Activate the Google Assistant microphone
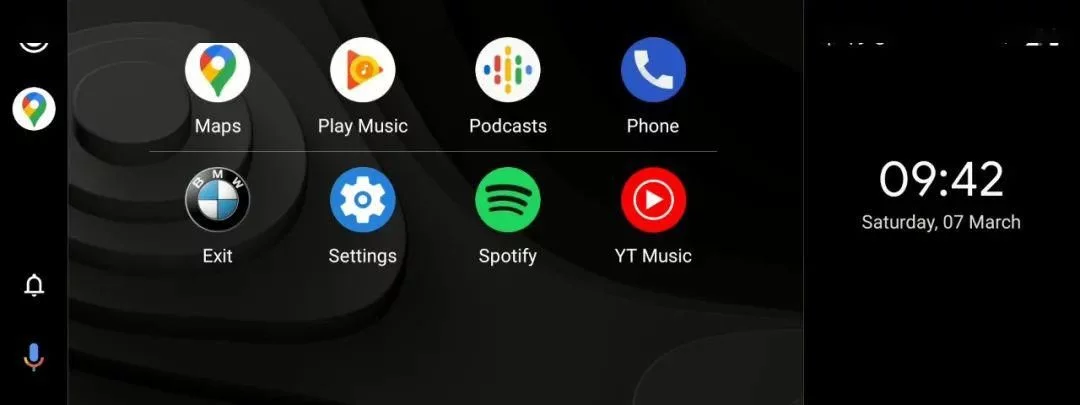The width and height of the screenshot is (1080, 405). click(x=34, y=357)
